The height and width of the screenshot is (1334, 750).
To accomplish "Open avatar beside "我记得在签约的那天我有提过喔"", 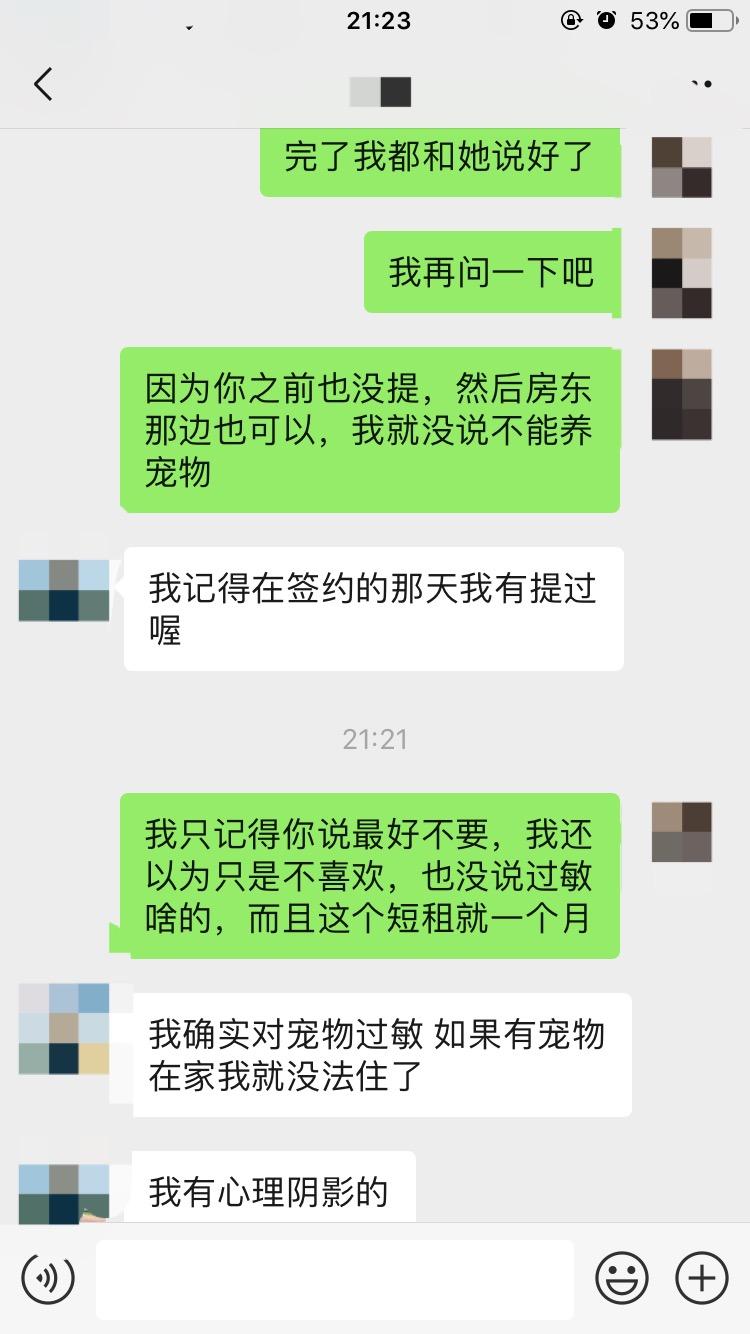I will [64, 592].
